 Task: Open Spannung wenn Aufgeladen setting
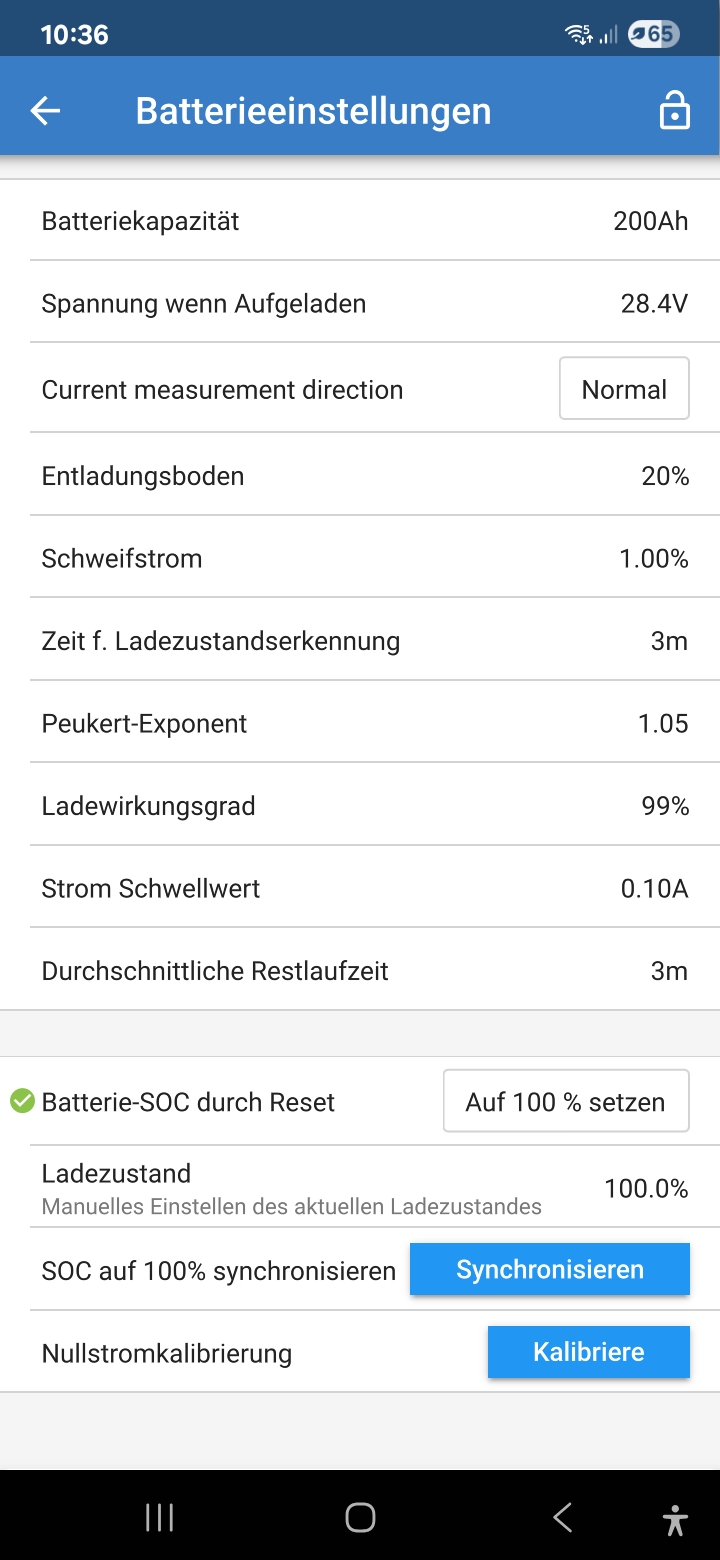tap(360, 303)
